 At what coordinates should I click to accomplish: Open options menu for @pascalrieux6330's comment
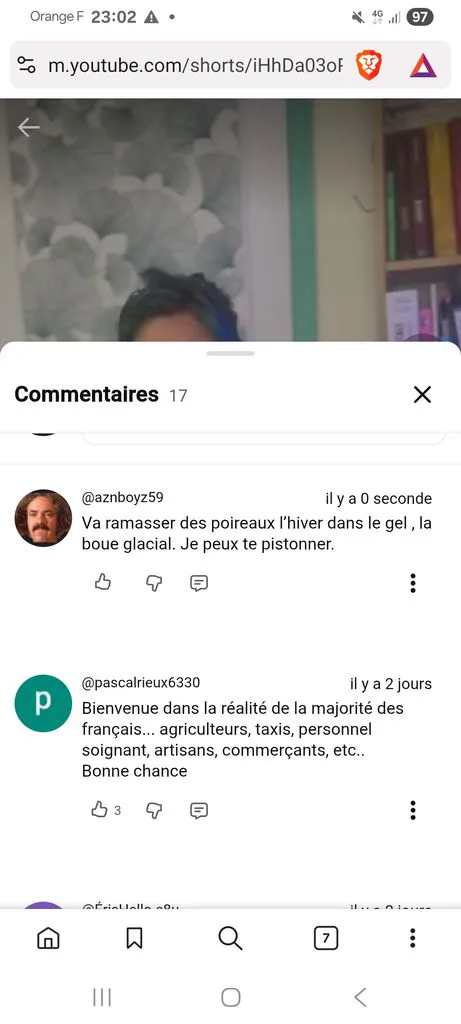413,810
